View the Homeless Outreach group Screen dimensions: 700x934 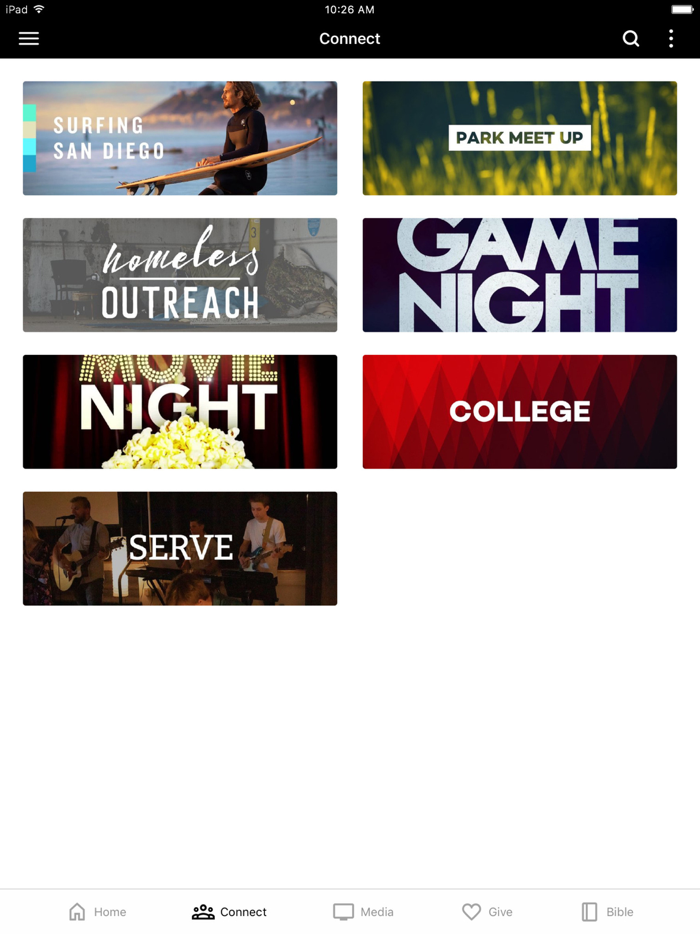tap(180, 275)
